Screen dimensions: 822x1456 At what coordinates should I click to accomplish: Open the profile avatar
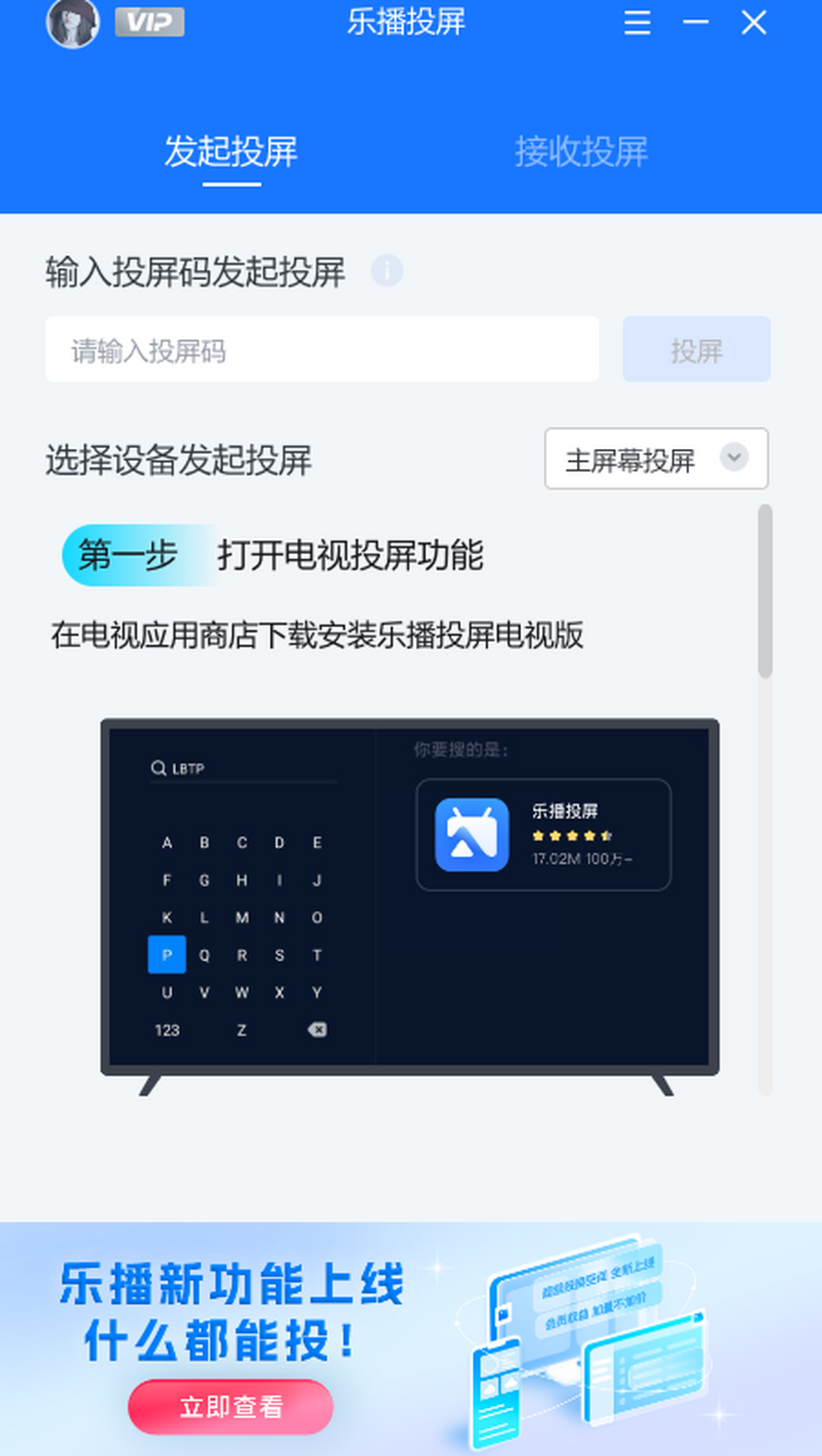click(72, 23)
